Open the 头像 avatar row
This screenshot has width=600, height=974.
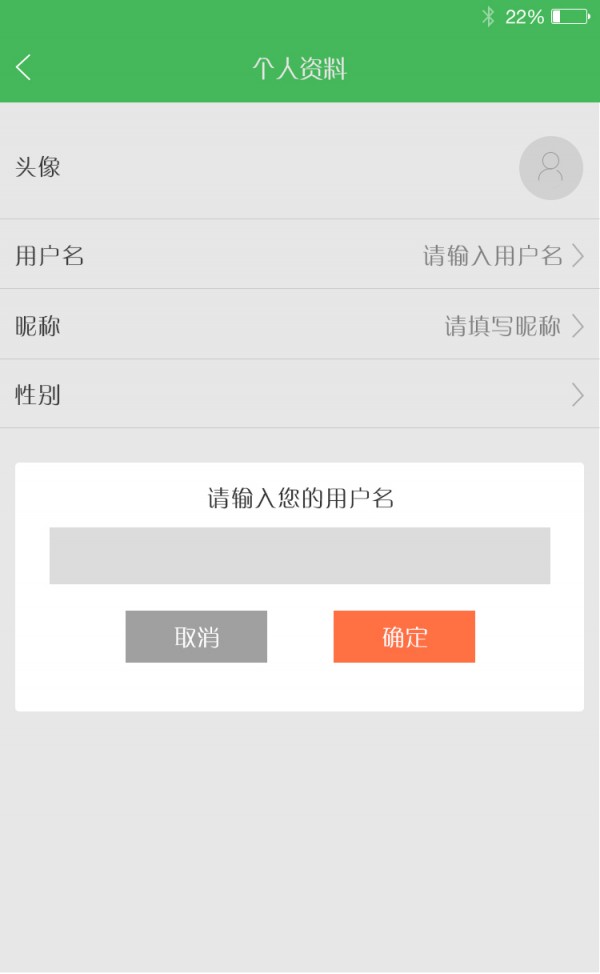300,167
